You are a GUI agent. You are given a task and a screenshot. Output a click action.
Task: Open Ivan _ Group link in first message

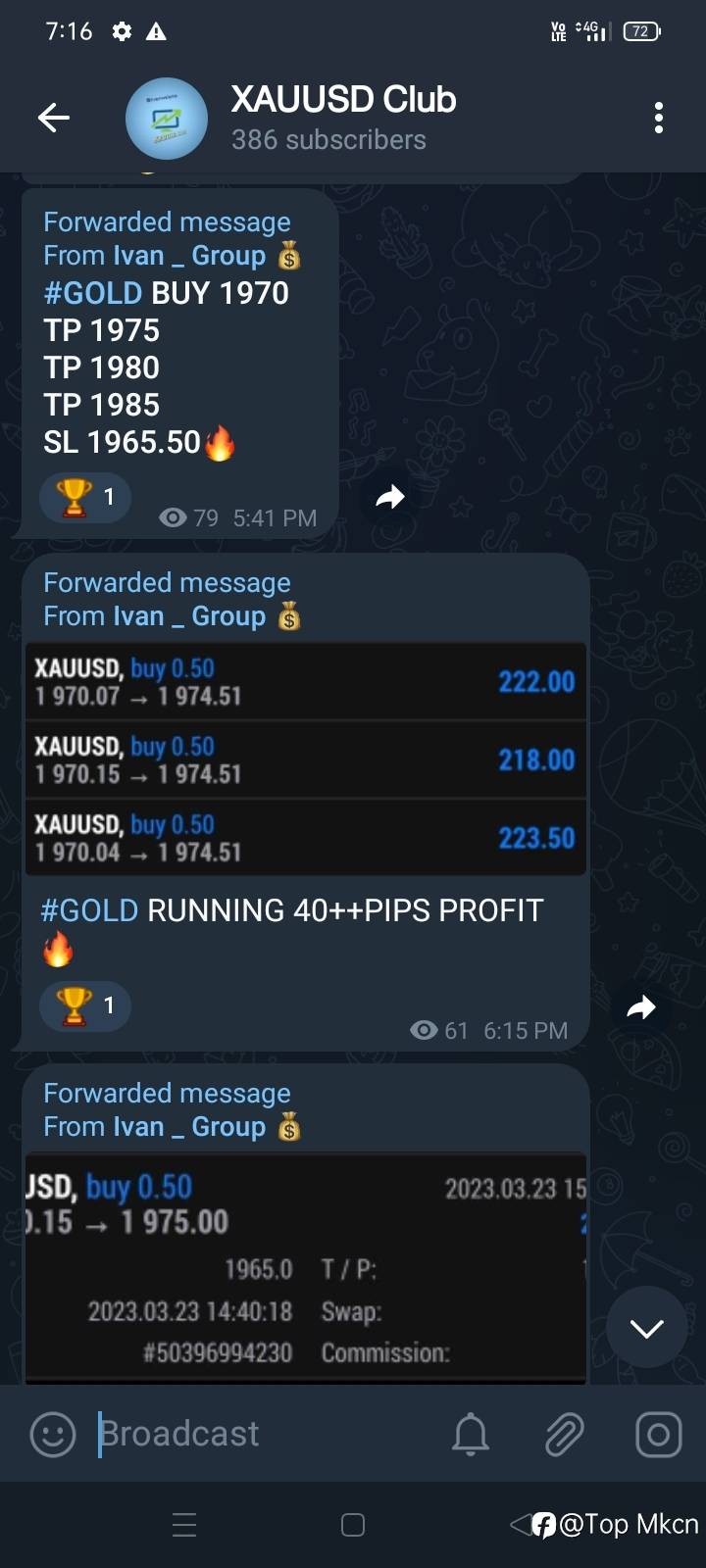pyautogui.click(x=154, y=256)
